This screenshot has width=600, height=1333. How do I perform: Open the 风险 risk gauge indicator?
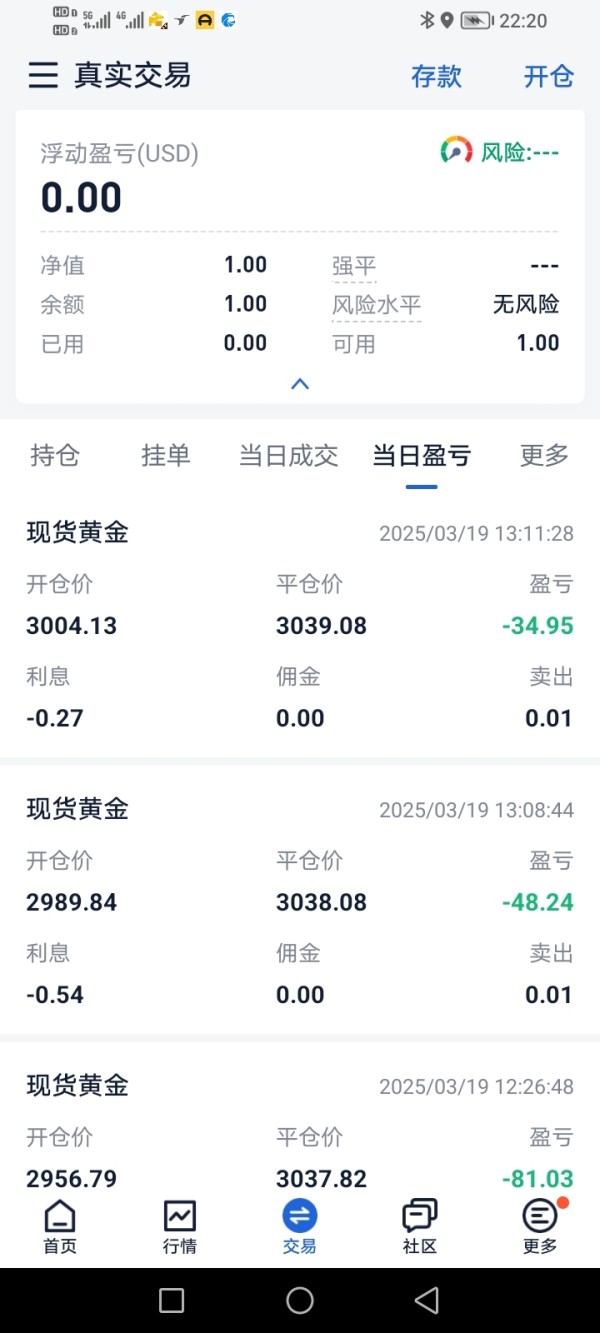point(500,152)
